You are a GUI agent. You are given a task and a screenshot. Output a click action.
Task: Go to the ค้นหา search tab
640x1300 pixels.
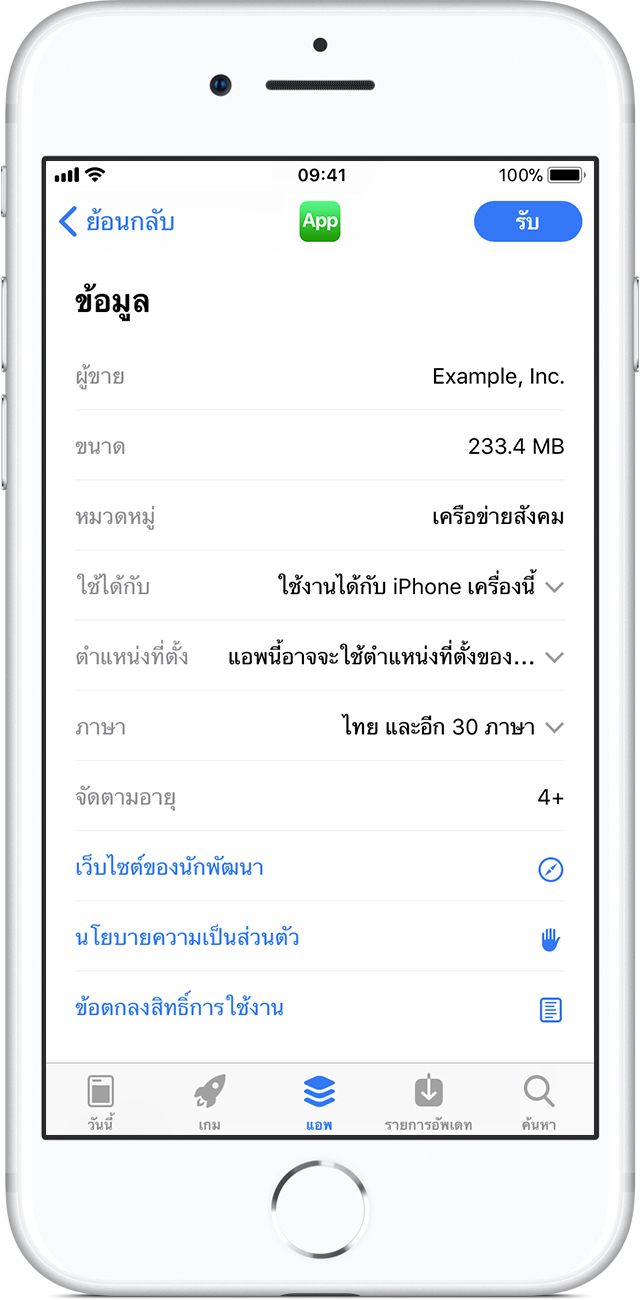click(539, 1102)
